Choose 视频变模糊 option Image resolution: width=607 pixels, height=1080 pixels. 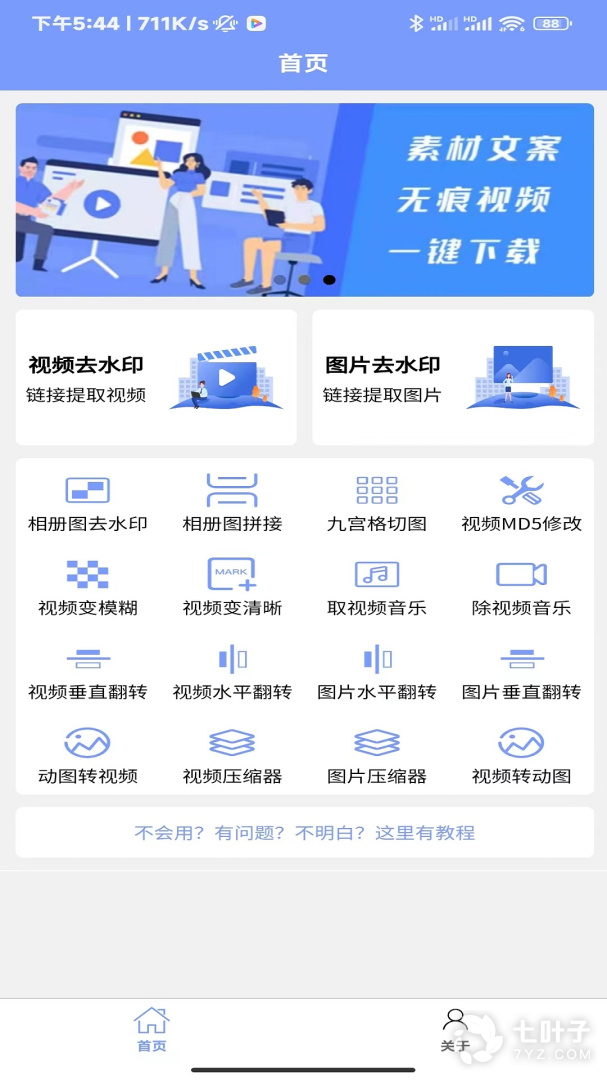pyautogui.click(x=88, y=588)
